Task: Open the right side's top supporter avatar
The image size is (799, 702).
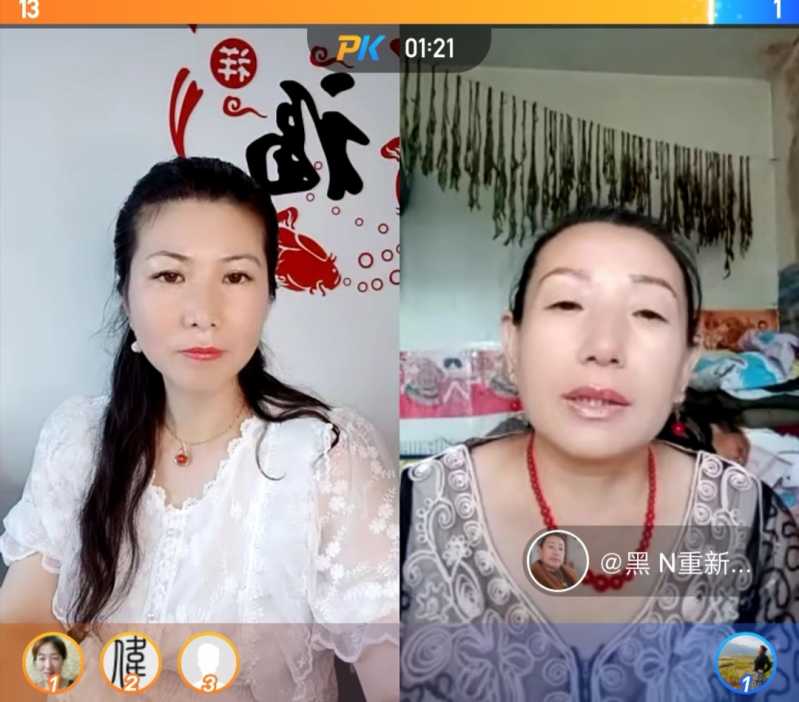Action: coord(745,661)
